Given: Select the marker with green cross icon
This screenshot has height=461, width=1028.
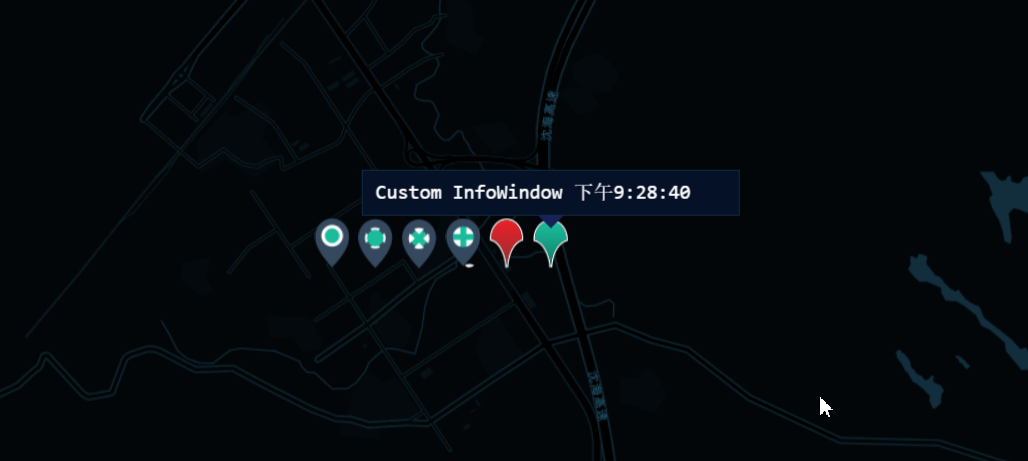Looking at the screenshot, I should pos(463,238).
